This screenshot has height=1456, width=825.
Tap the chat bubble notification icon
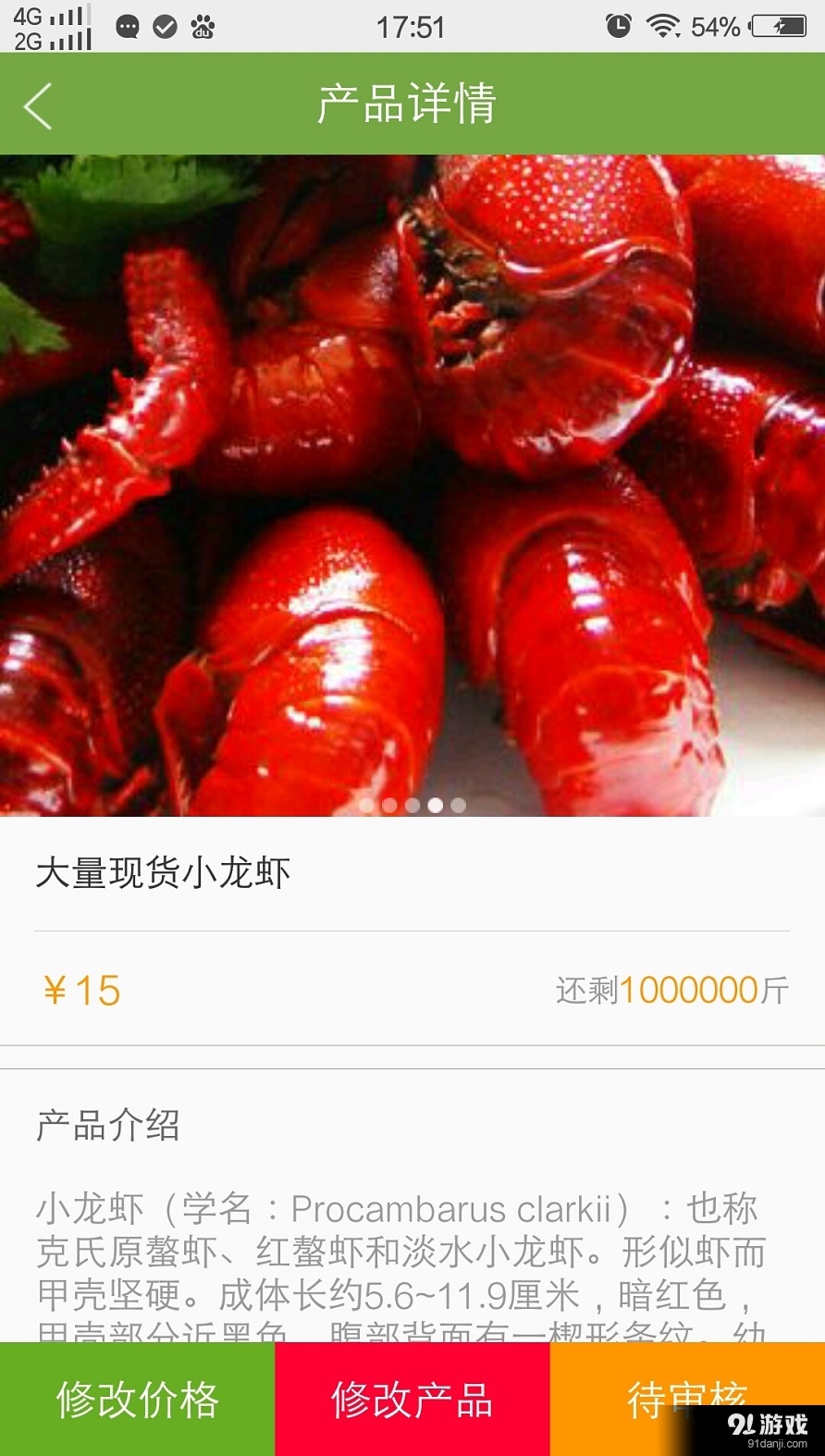128,26
